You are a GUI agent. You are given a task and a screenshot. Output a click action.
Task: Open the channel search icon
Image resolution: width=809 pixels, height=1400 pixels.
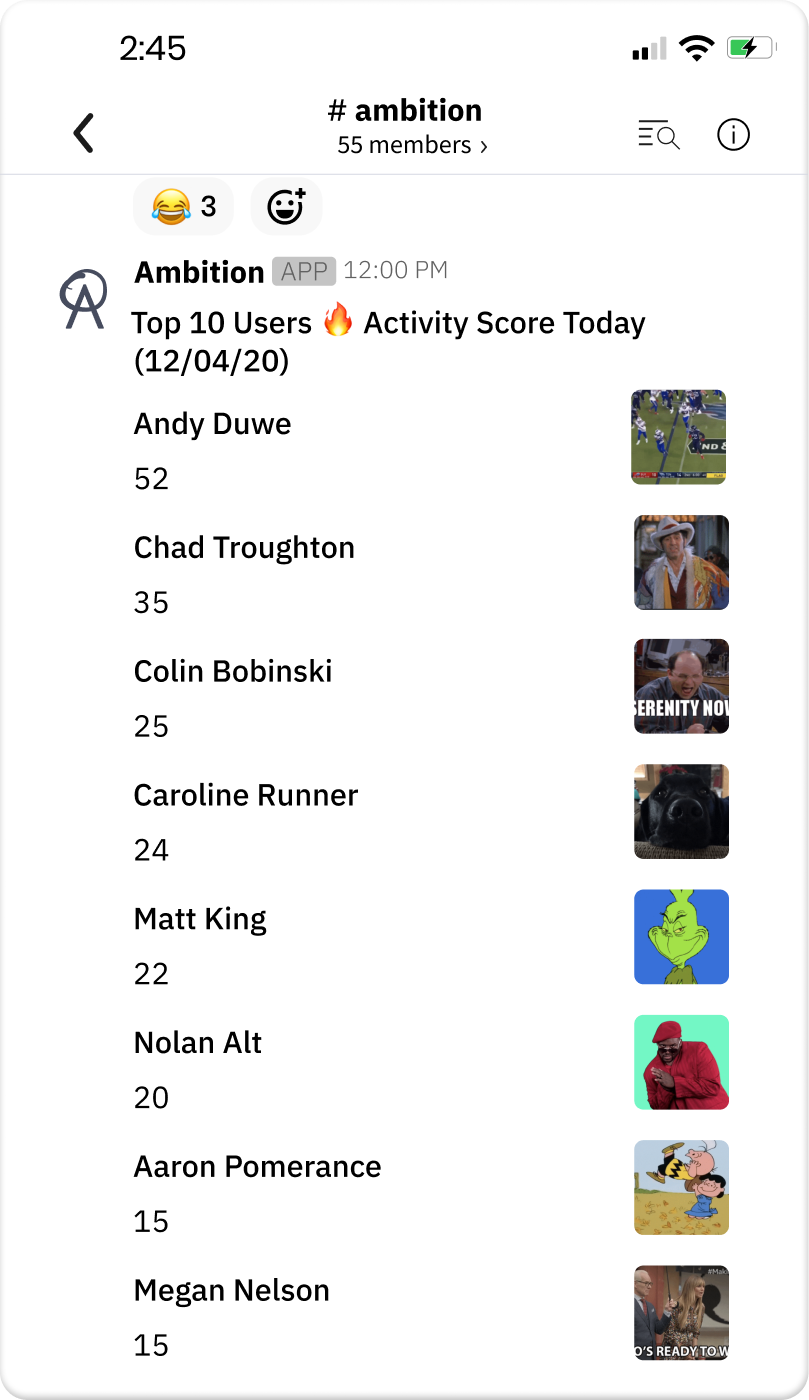659,134
